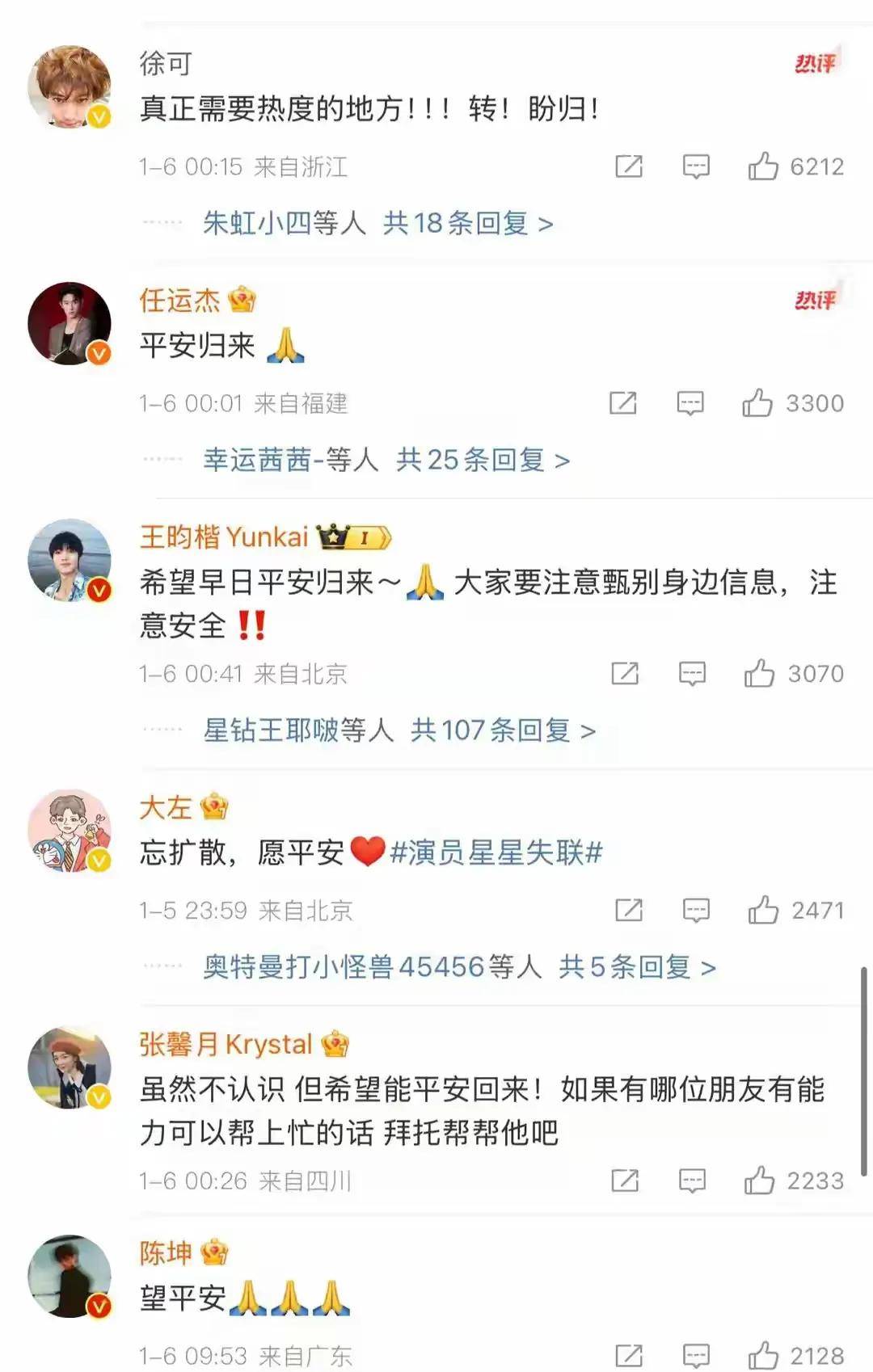Open 王昀楷 Yunkai's profile avatar

click(x=70, y=560)
